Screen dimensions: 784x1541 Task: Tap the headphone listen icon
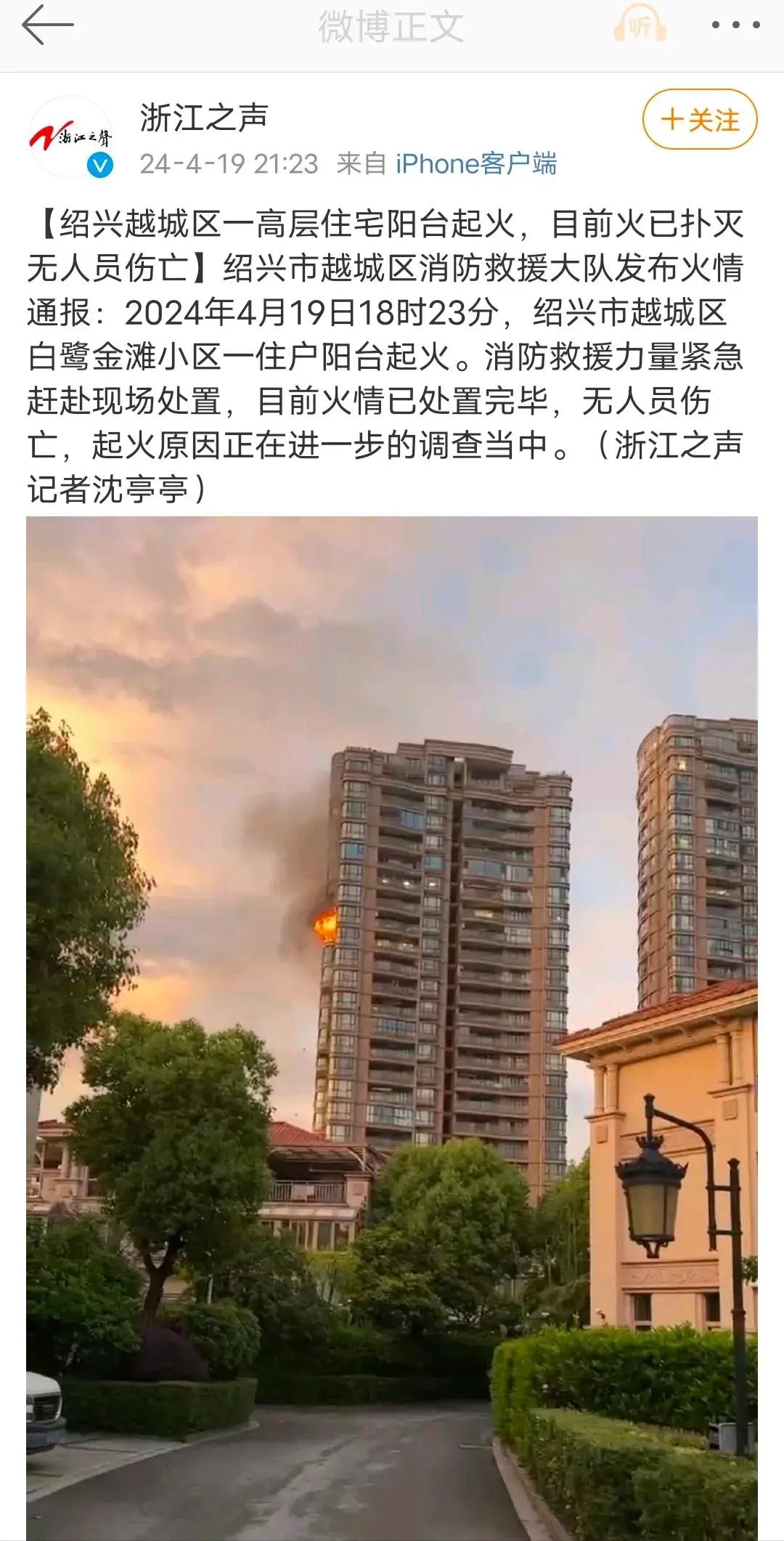tap(640, 26)
